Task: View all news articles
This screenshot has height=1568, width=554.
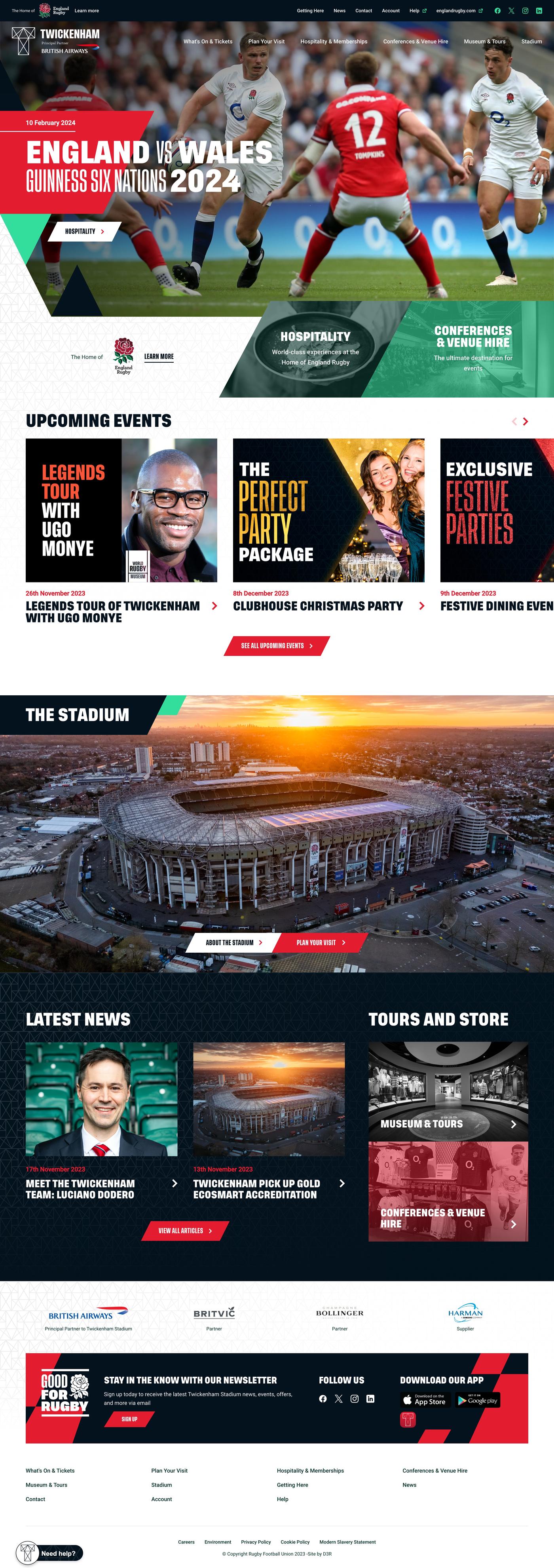Action: pyautogui.click(x=185, y=1230)
